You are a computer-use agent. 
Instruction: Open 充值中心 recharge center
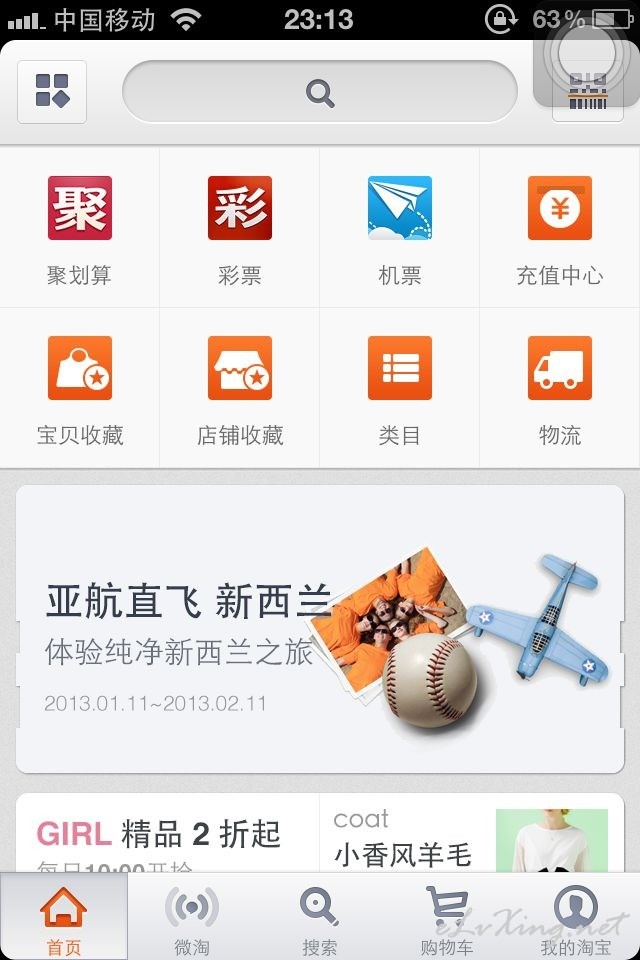pyautogui.click(x=560, y=228)
